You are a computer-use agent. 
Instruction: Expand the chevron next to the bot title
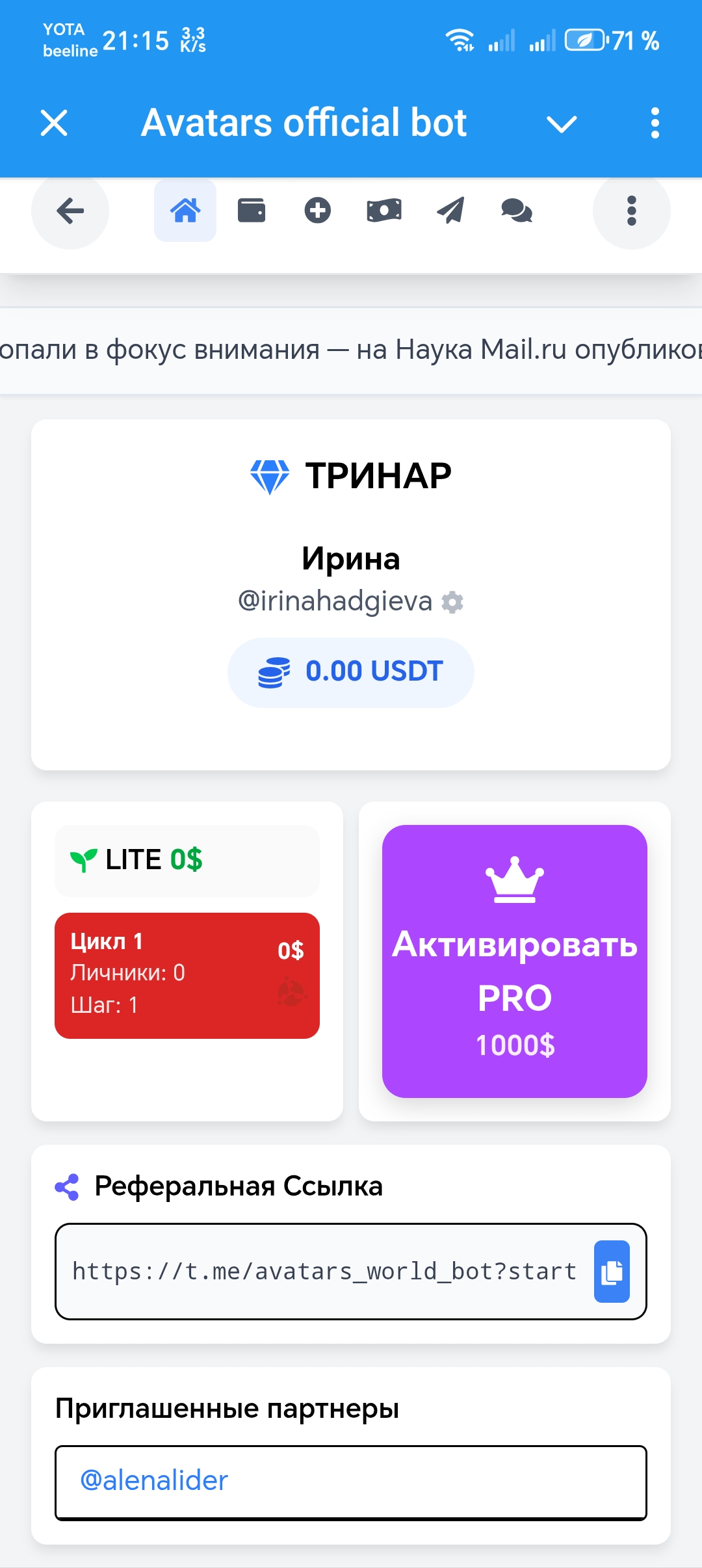click(x=562, y=124)
